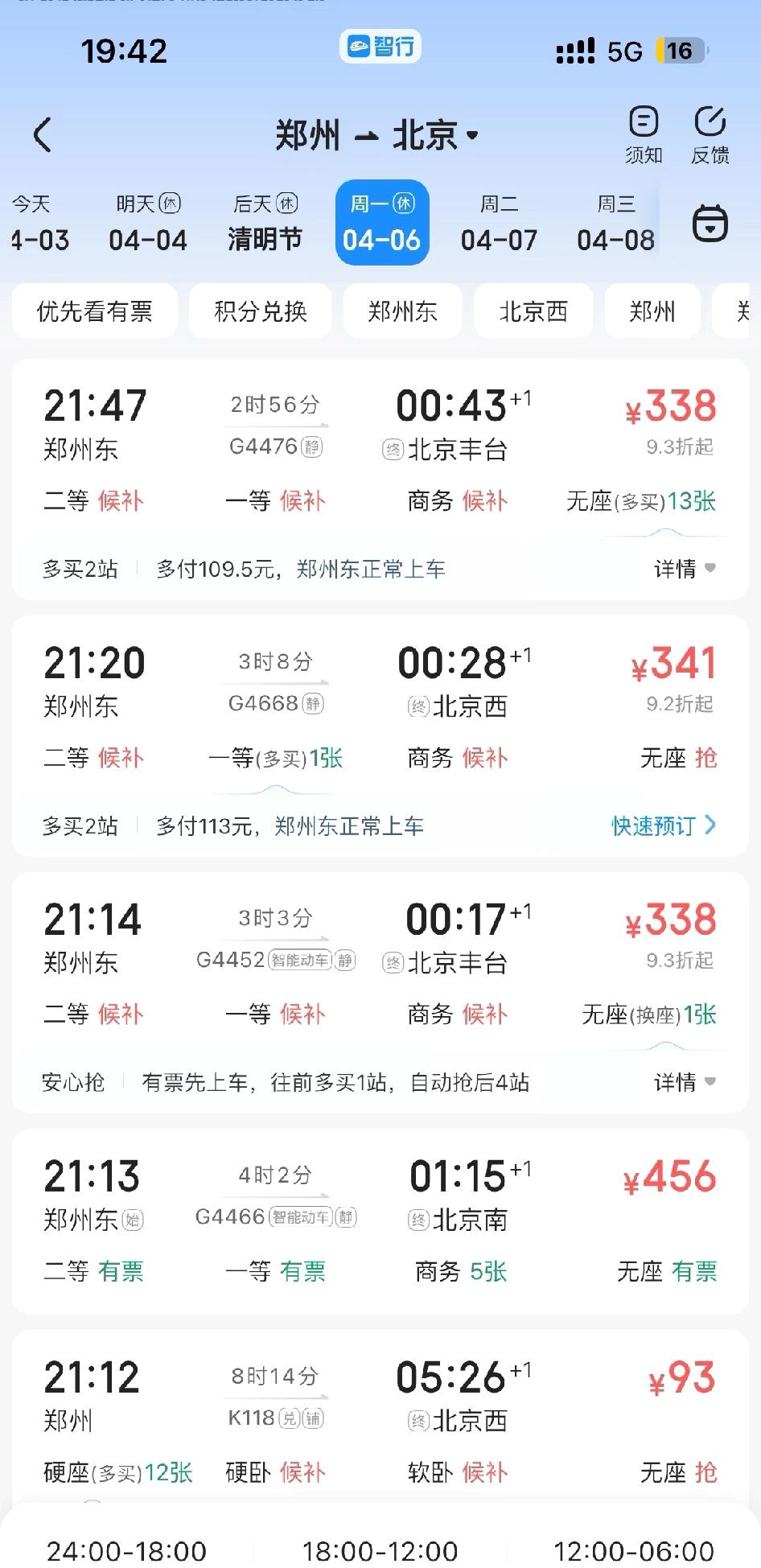Select the 04-07 Tuesday date tab
761x1568 pixels.
(x=499, y=223)
